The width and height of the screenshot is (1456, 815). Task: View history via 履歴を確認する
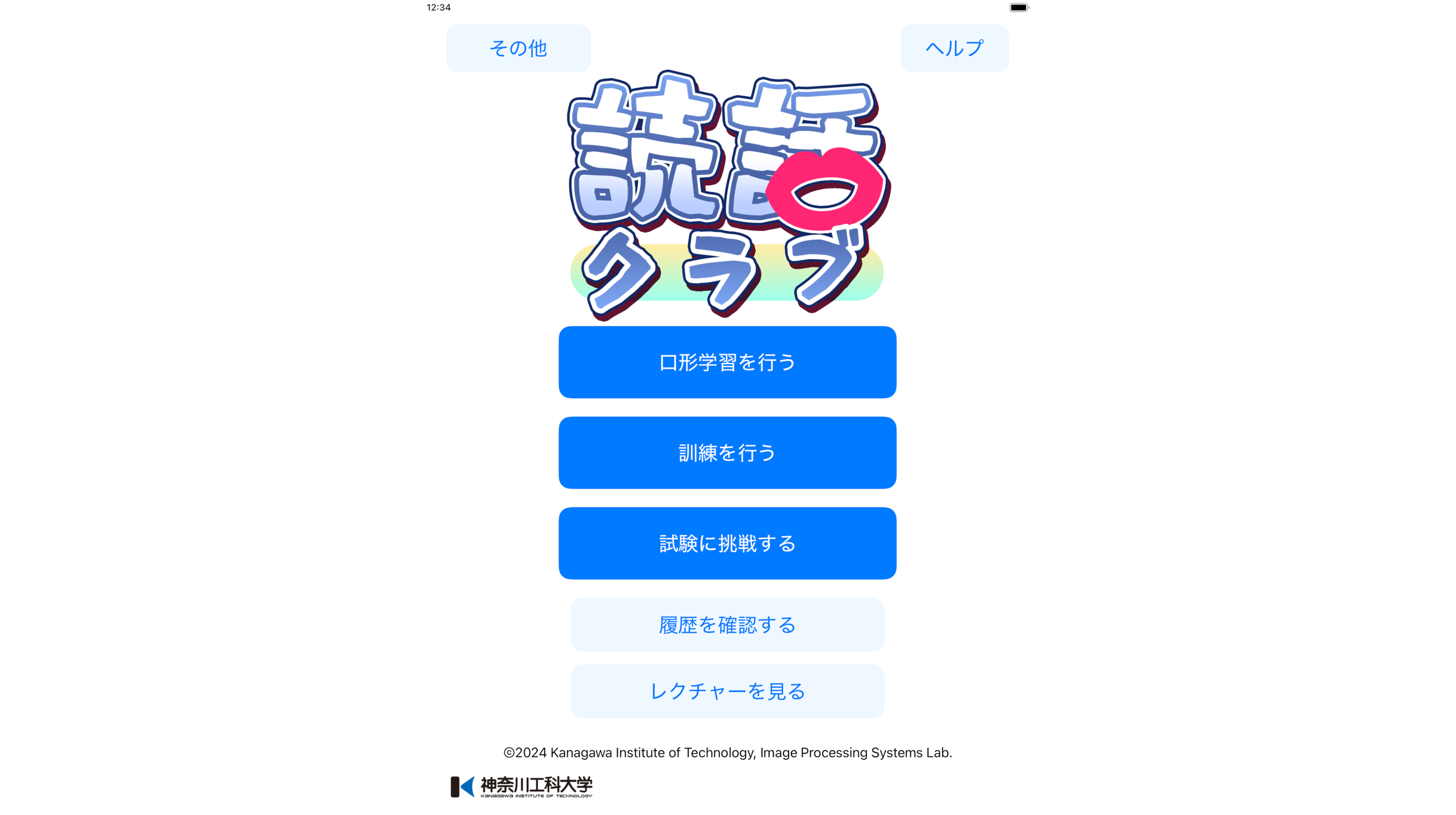[x=727, y=625]
